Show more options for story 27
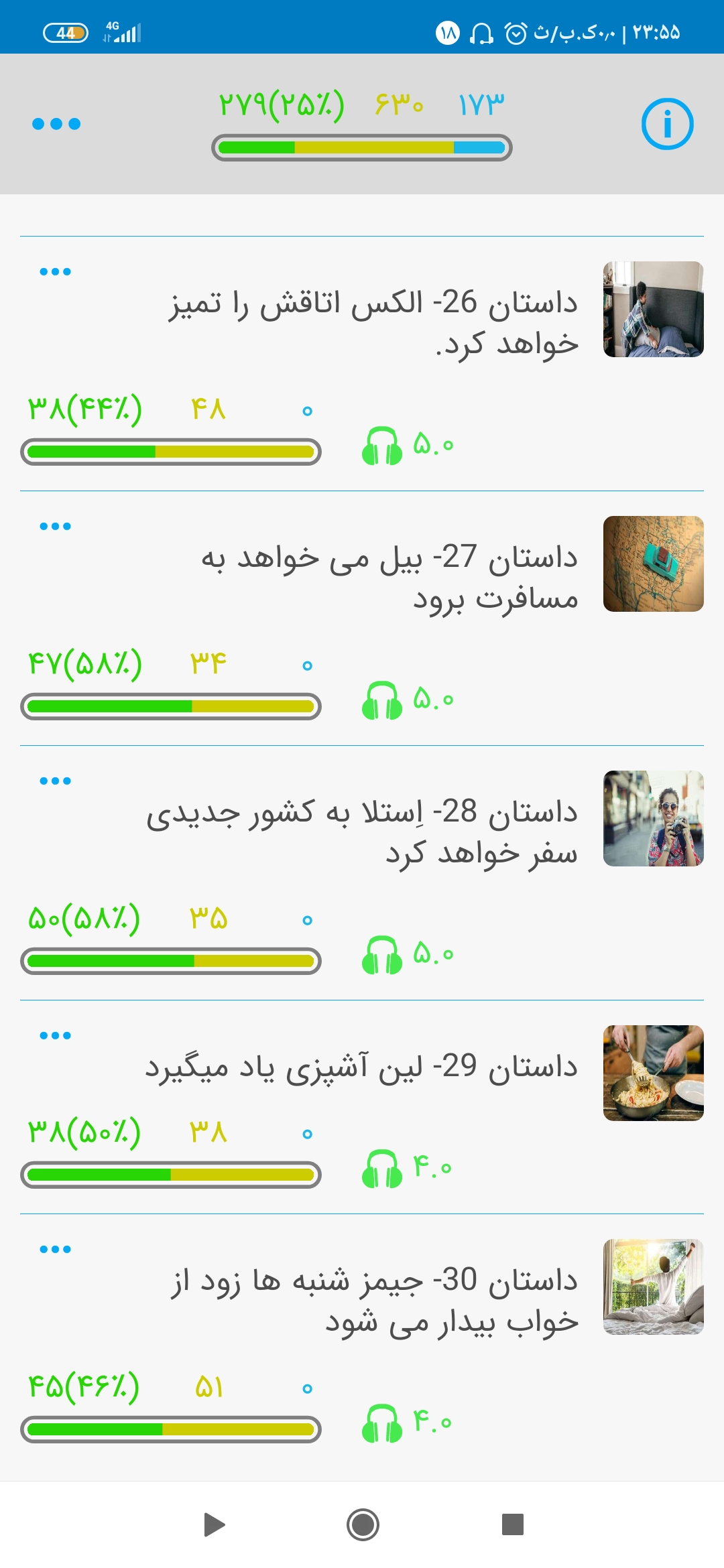Image resolution: width=724 pixels, height=1568 pixels. [x=55, y=526]
